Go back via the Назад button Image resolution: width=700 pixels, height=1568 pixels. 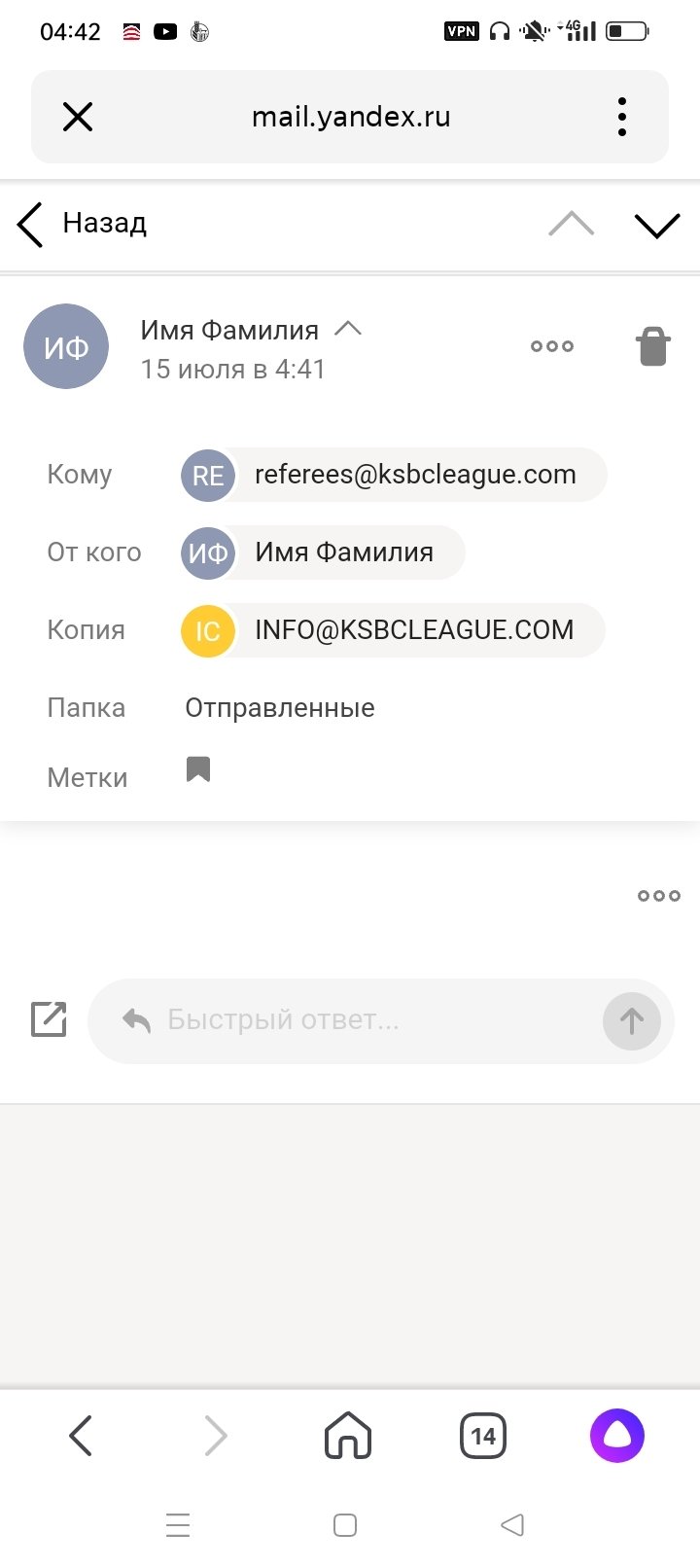83,224
